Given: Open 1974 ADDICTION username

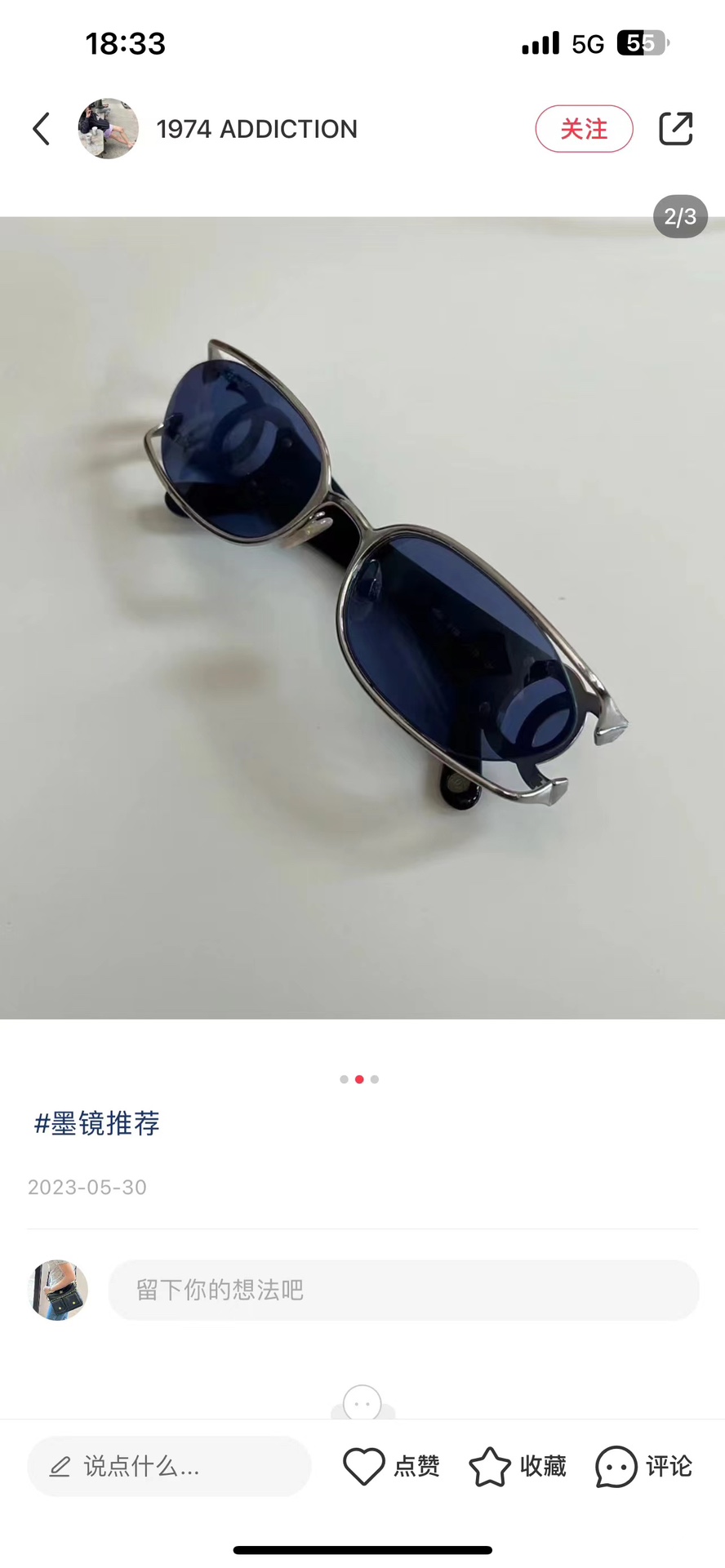Looking at the screenshot, I should point(257,129).
